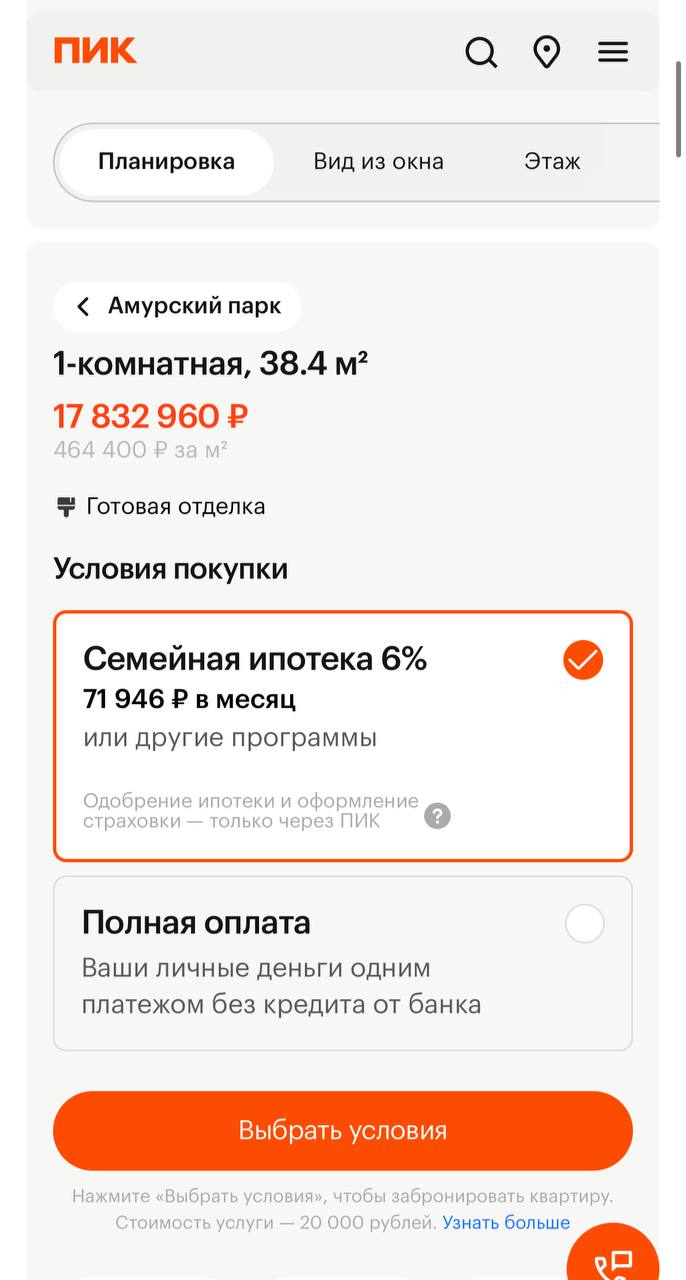Go to the ПИК home page
This screenshot has width=686, height=1280.
point(95,50)
